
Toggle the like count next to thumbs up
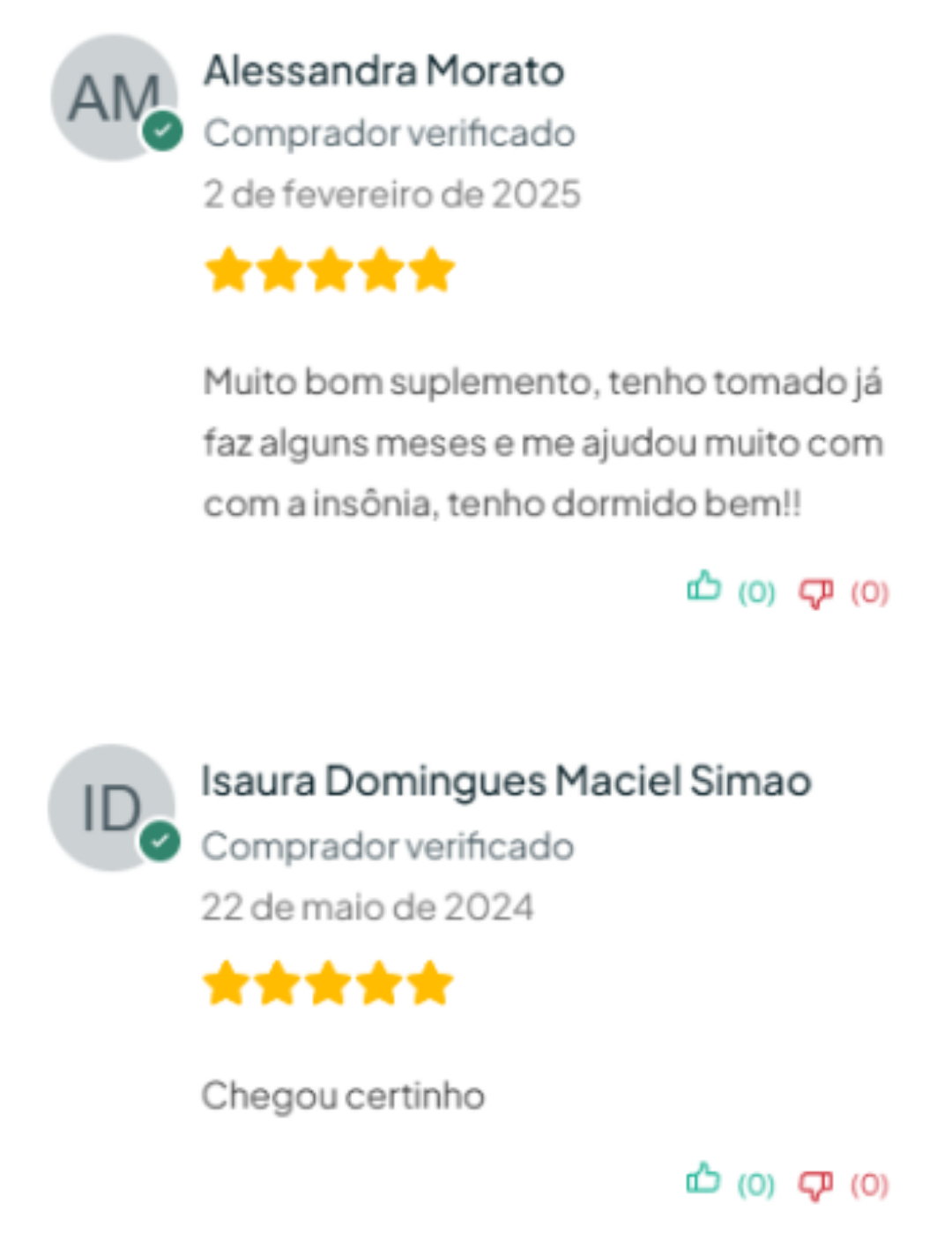tap(755, 591)
